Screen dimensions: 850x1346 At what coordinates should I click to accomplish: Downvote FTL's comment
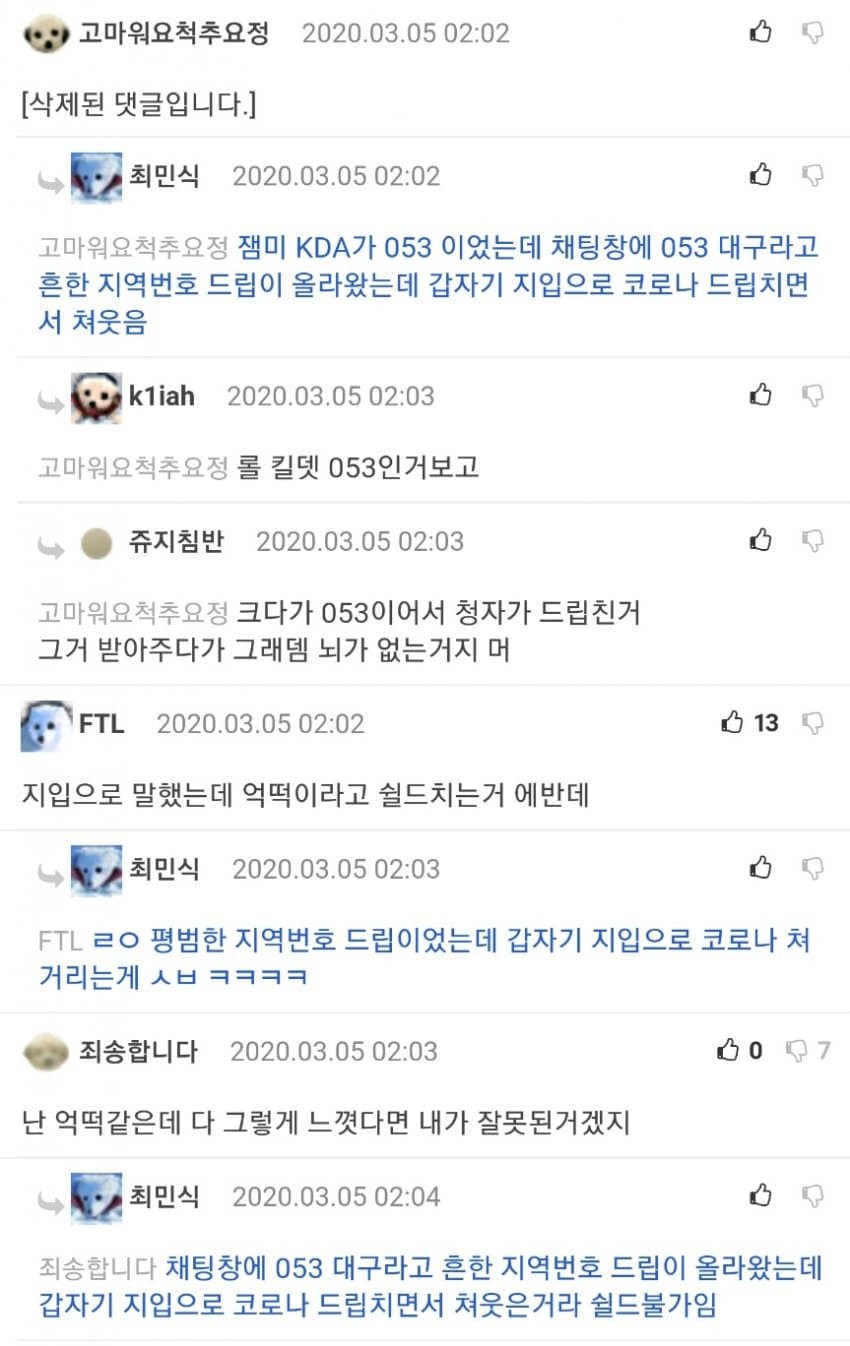coord(813,722)
